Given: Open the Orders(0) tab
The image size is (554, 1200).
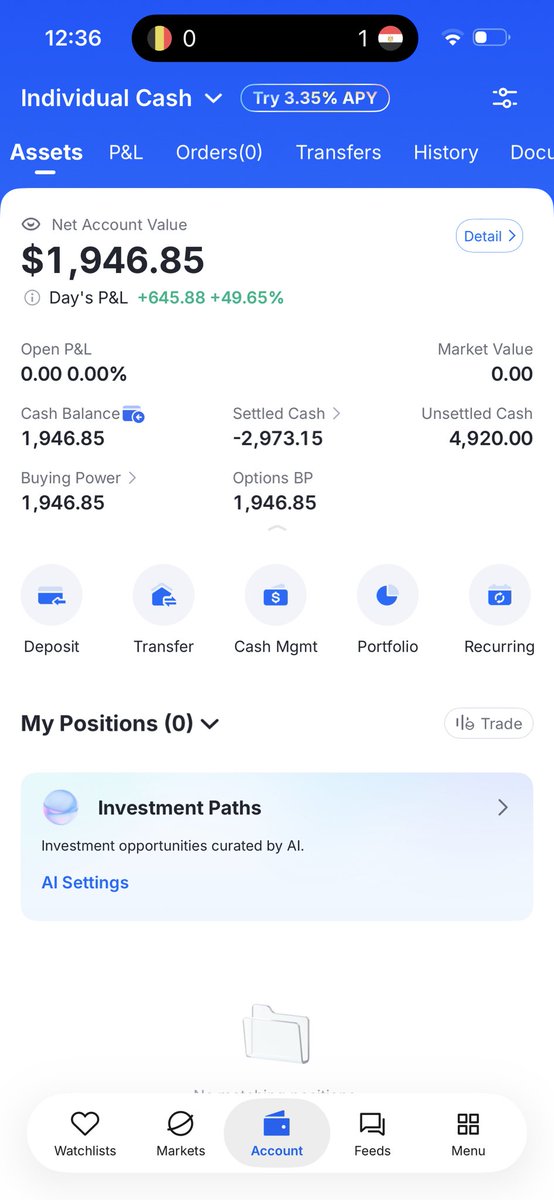Looking at the screenshot, I should 219,152.
